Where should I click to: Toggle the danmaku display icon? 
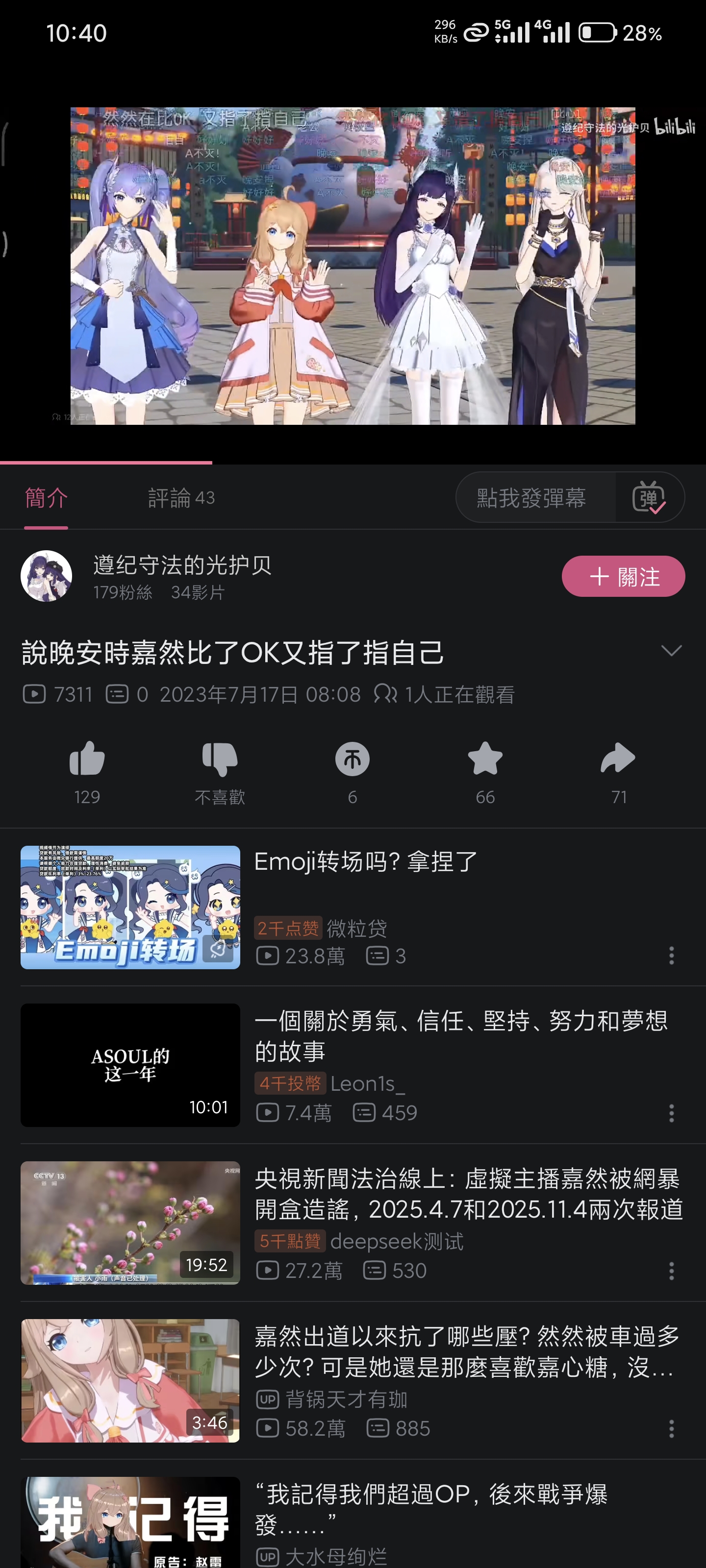coord(649,498)
